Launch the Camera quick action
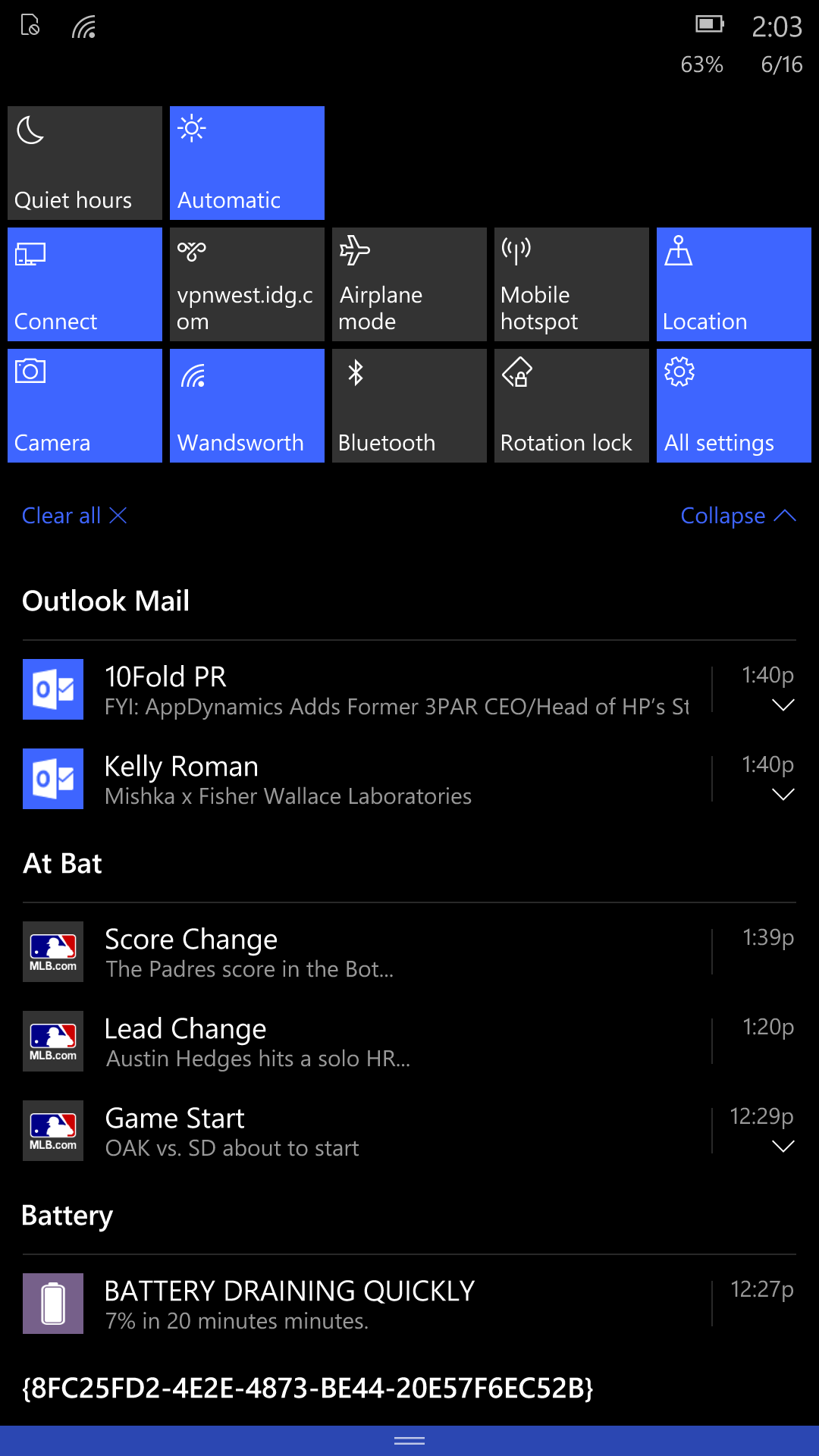The height and width of the screenshot is (1456, 819). pyautogui.click(x=85, y=406)
